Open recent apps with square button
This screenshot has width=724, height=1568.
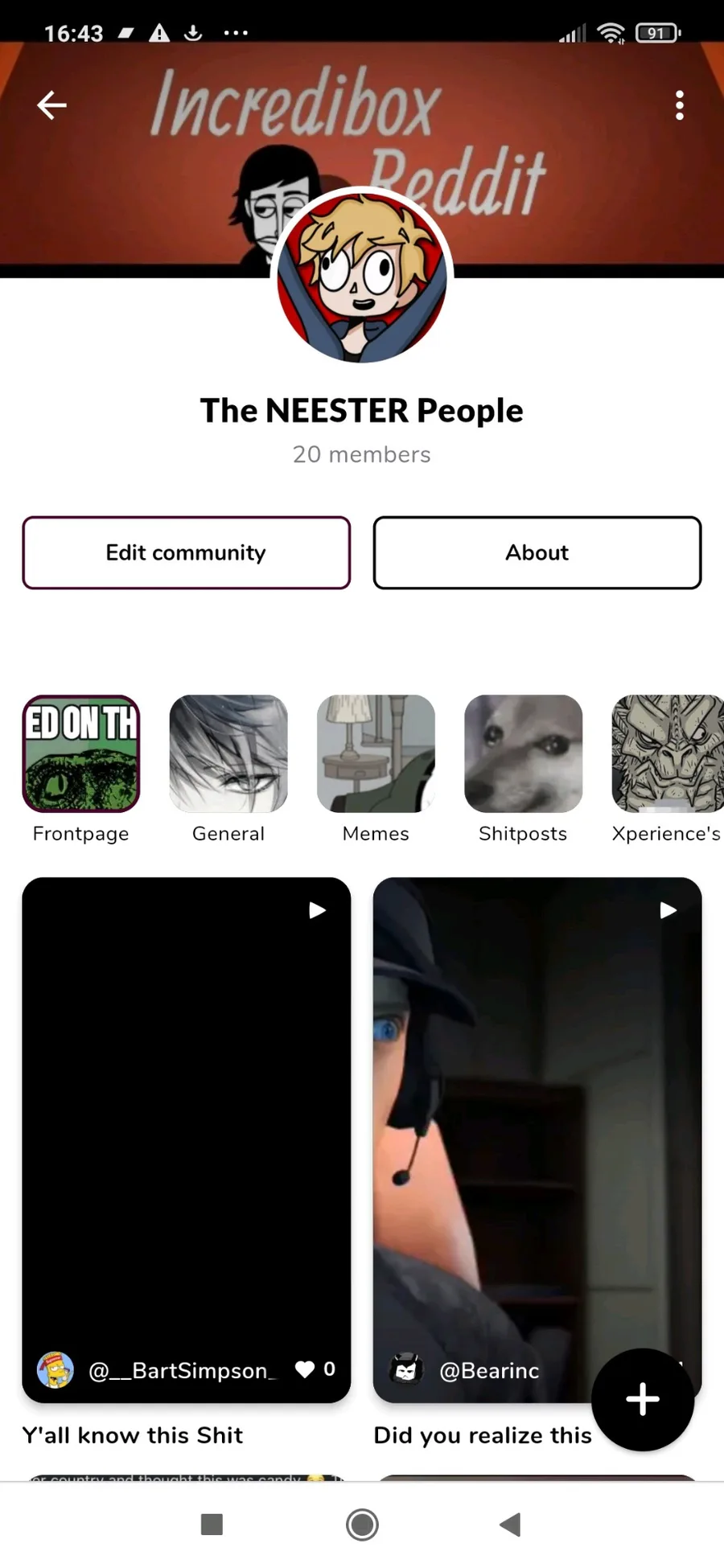[212, 1525]
